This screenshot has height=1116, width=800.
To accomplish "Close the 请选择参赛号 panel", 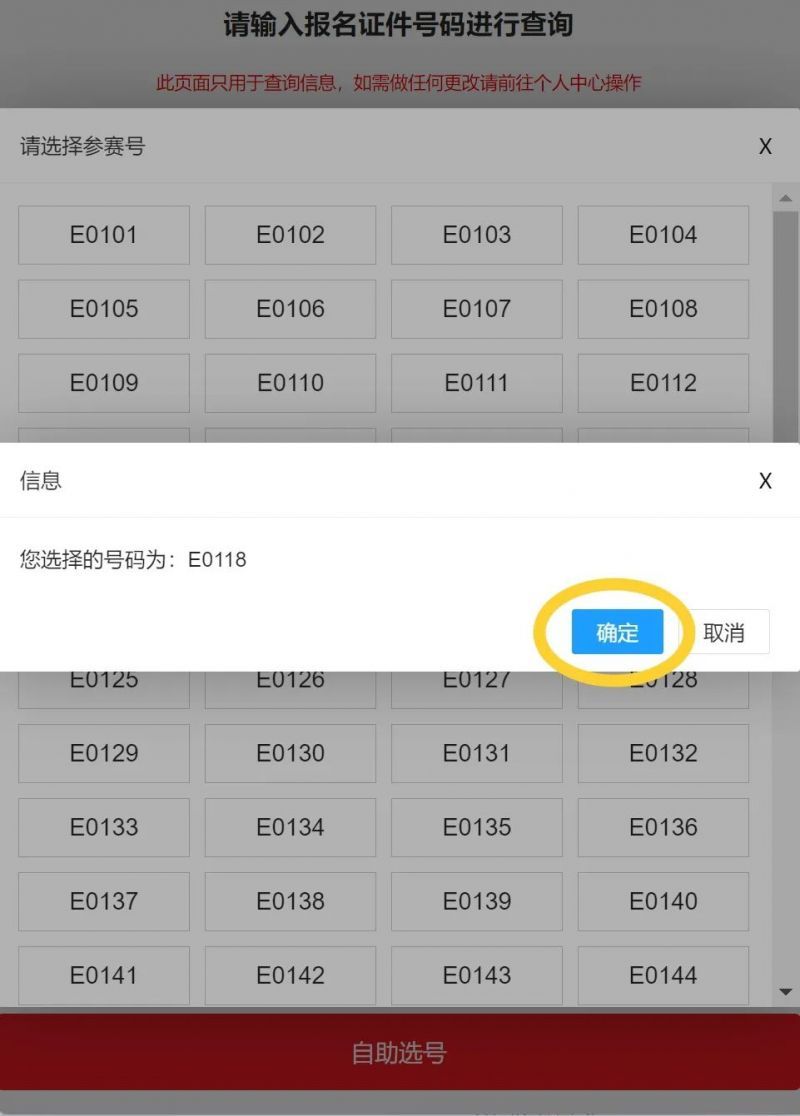I will (765, 147).
